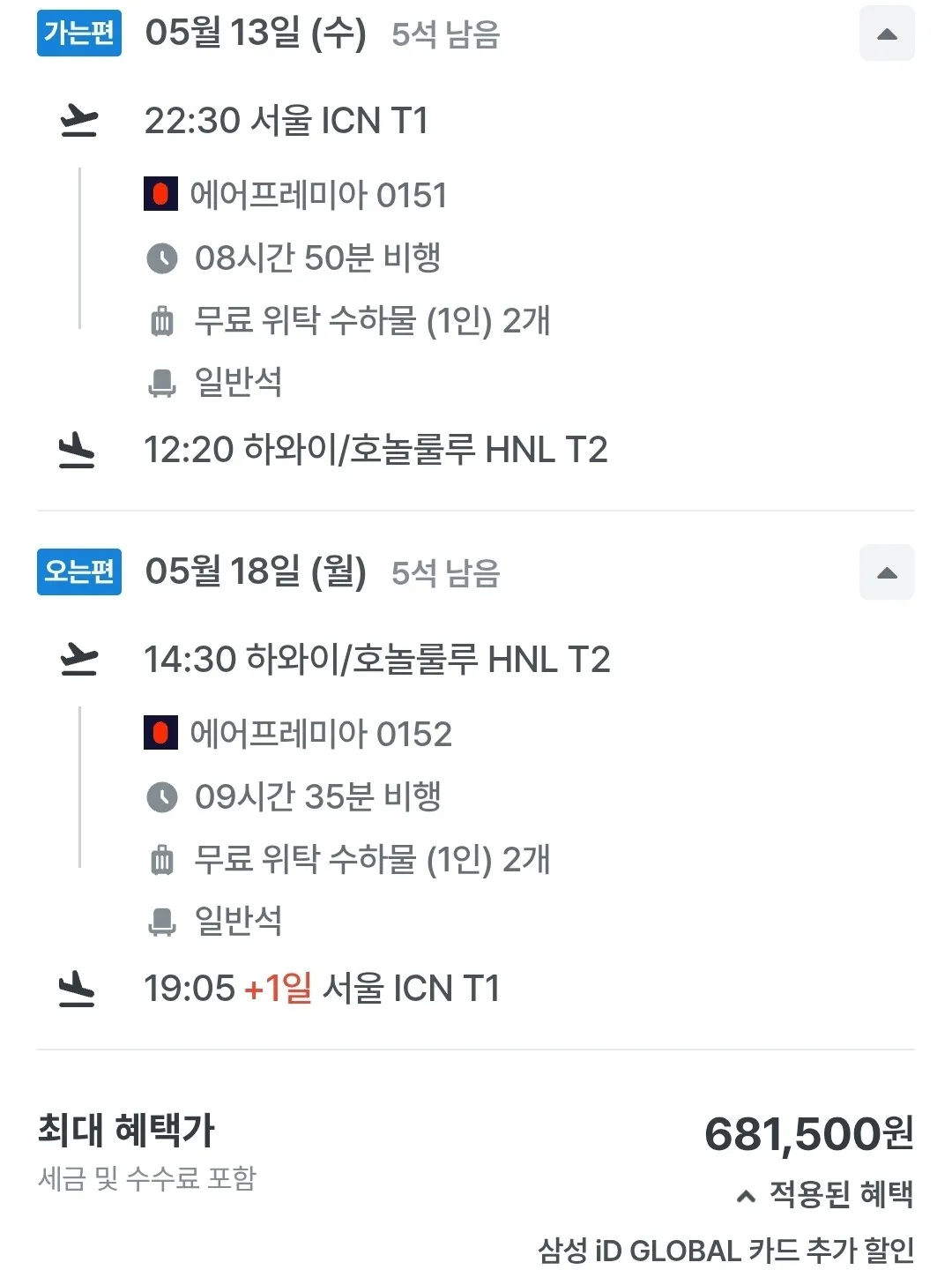
Task: Click the takeoff icon beside 14:30 Honolulu departure
Action: 78,659
